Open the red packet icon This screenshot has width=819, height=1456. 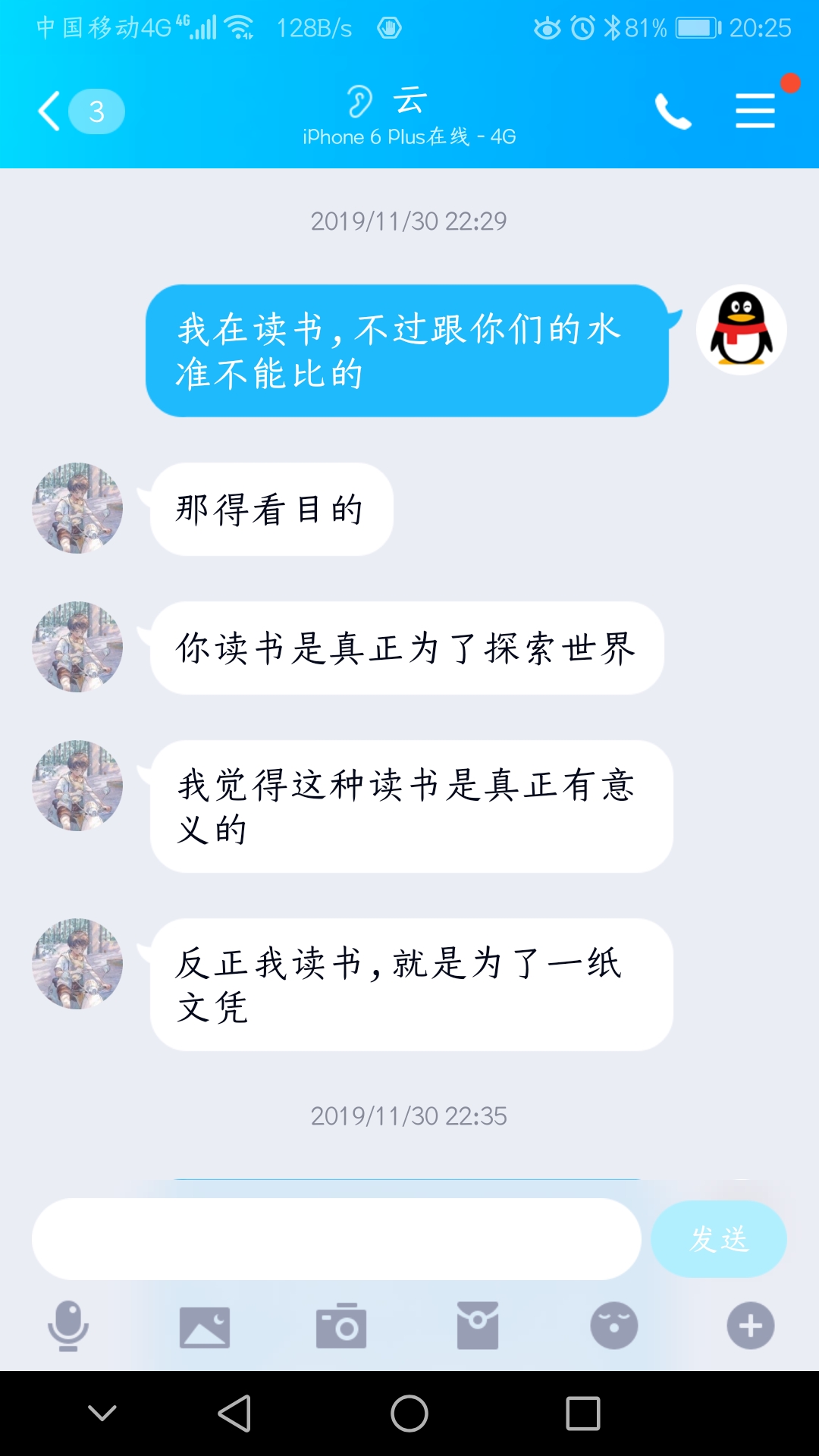pyautogui.click(x=478, y=1326)
